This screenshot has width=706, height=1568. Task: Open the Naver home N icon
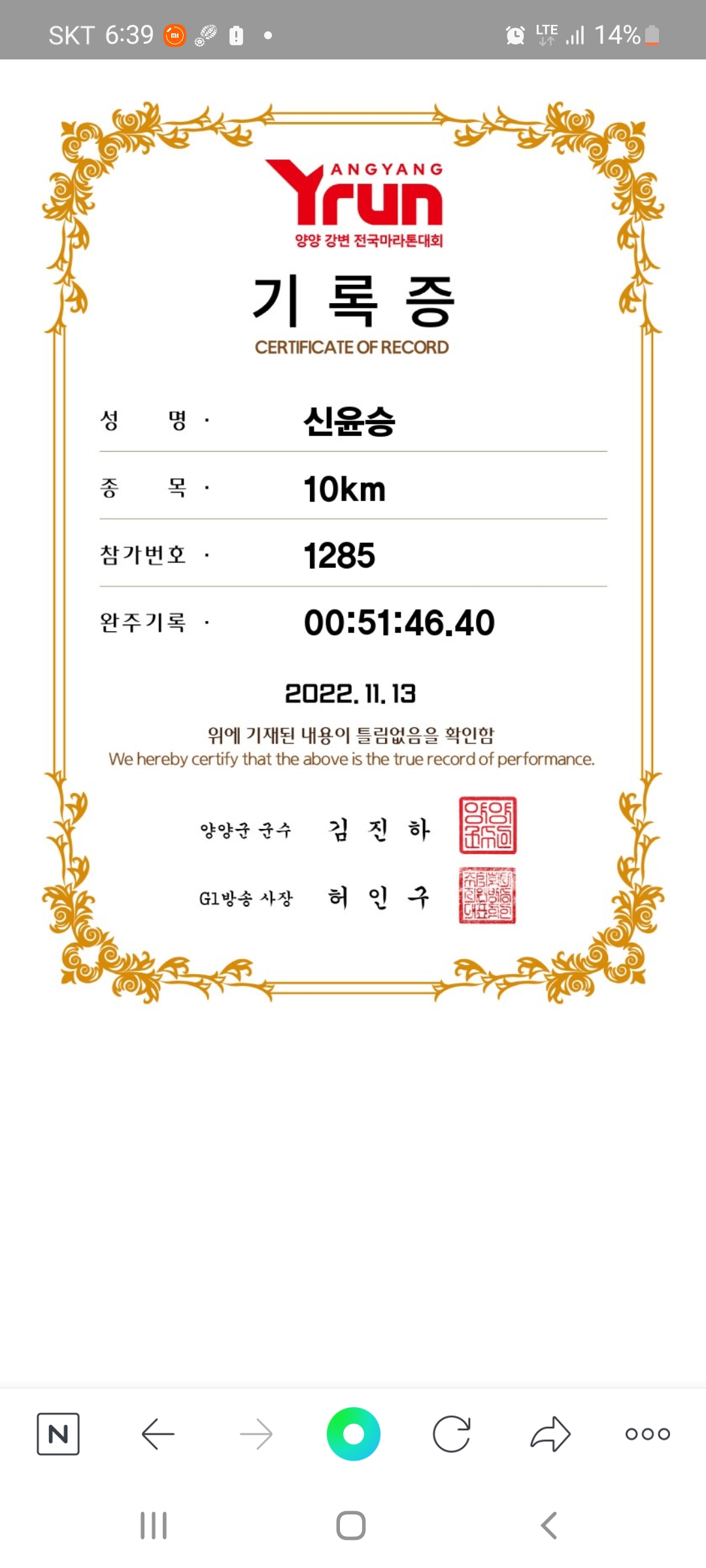(x=58, y=1433)
